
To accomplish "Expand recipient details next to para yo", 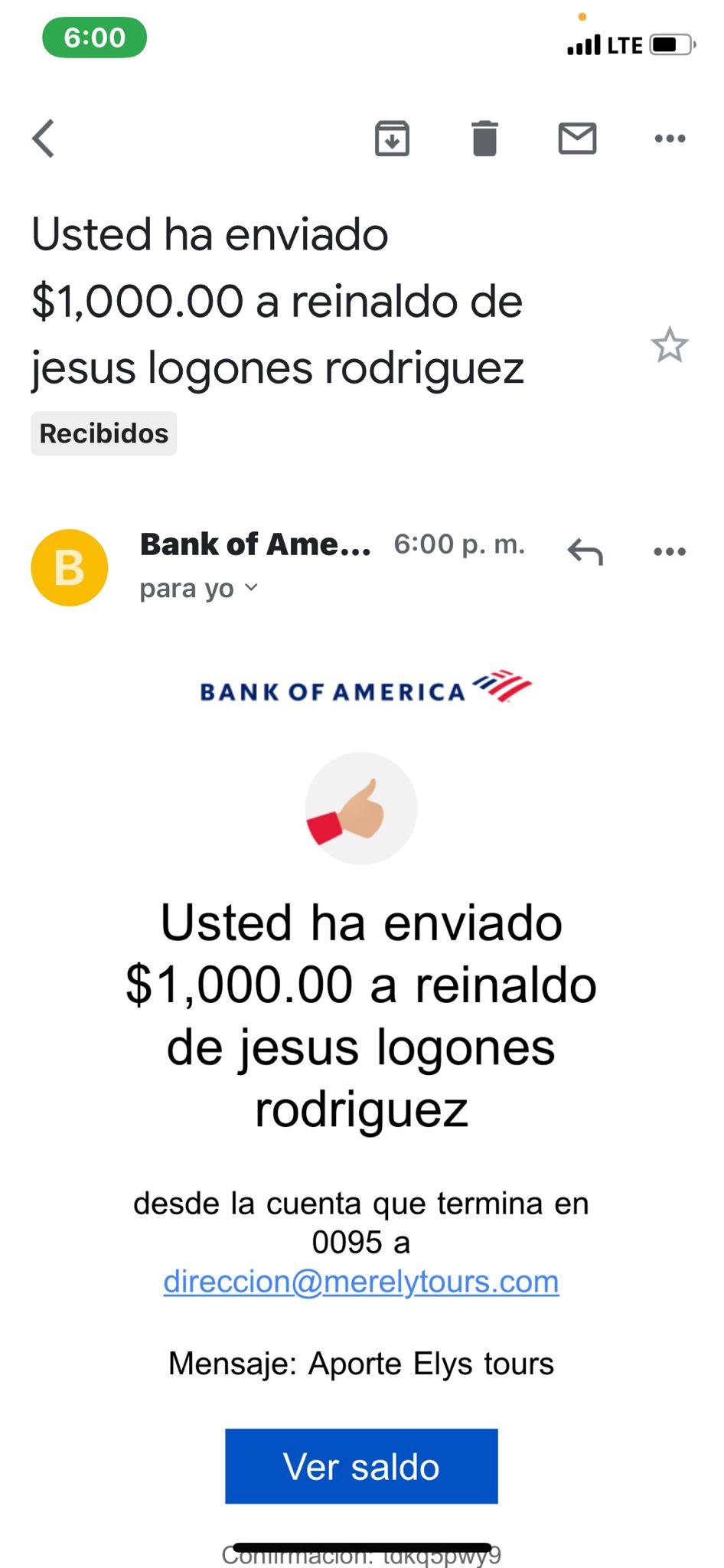I will [x=252, y=588].
